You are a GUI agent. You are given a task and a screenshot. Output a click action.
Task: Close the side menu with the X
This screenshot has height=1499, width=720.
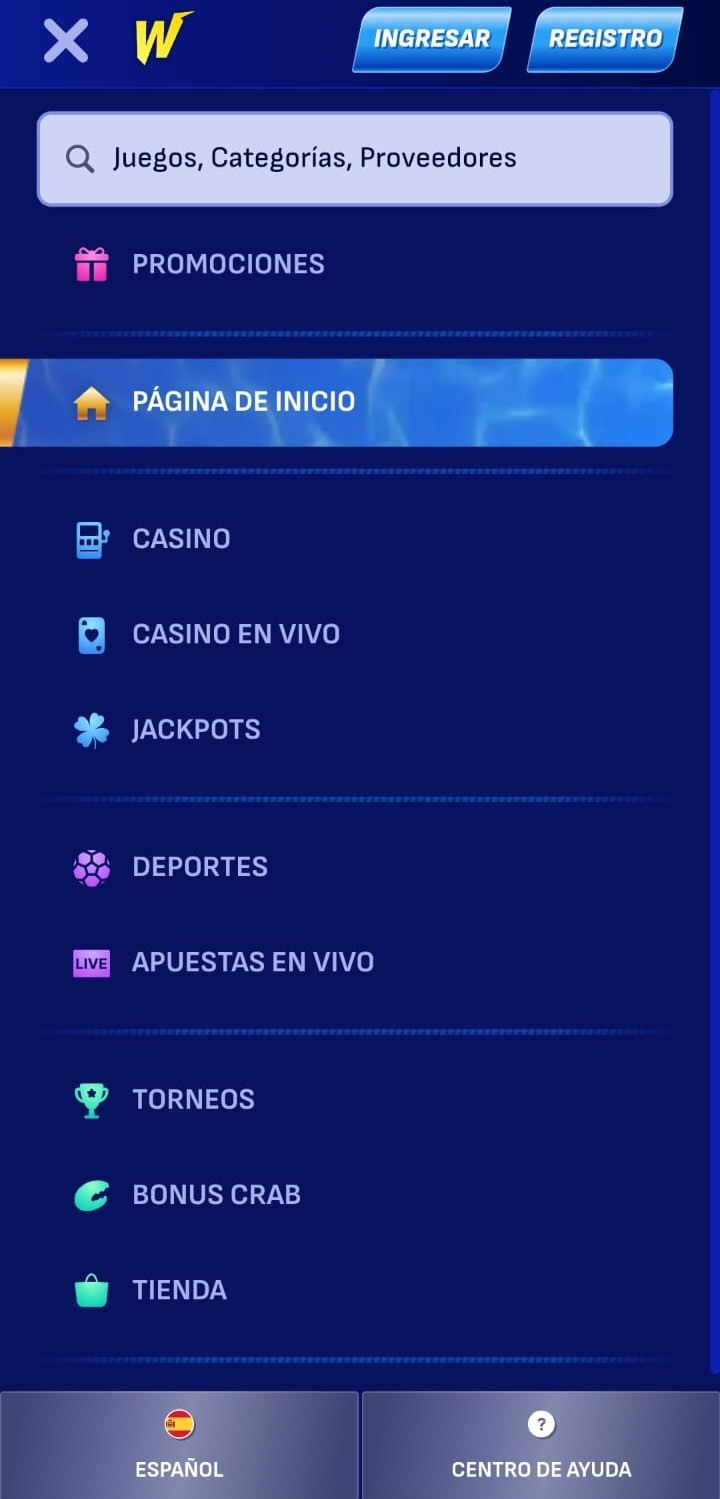coord(66,41)
